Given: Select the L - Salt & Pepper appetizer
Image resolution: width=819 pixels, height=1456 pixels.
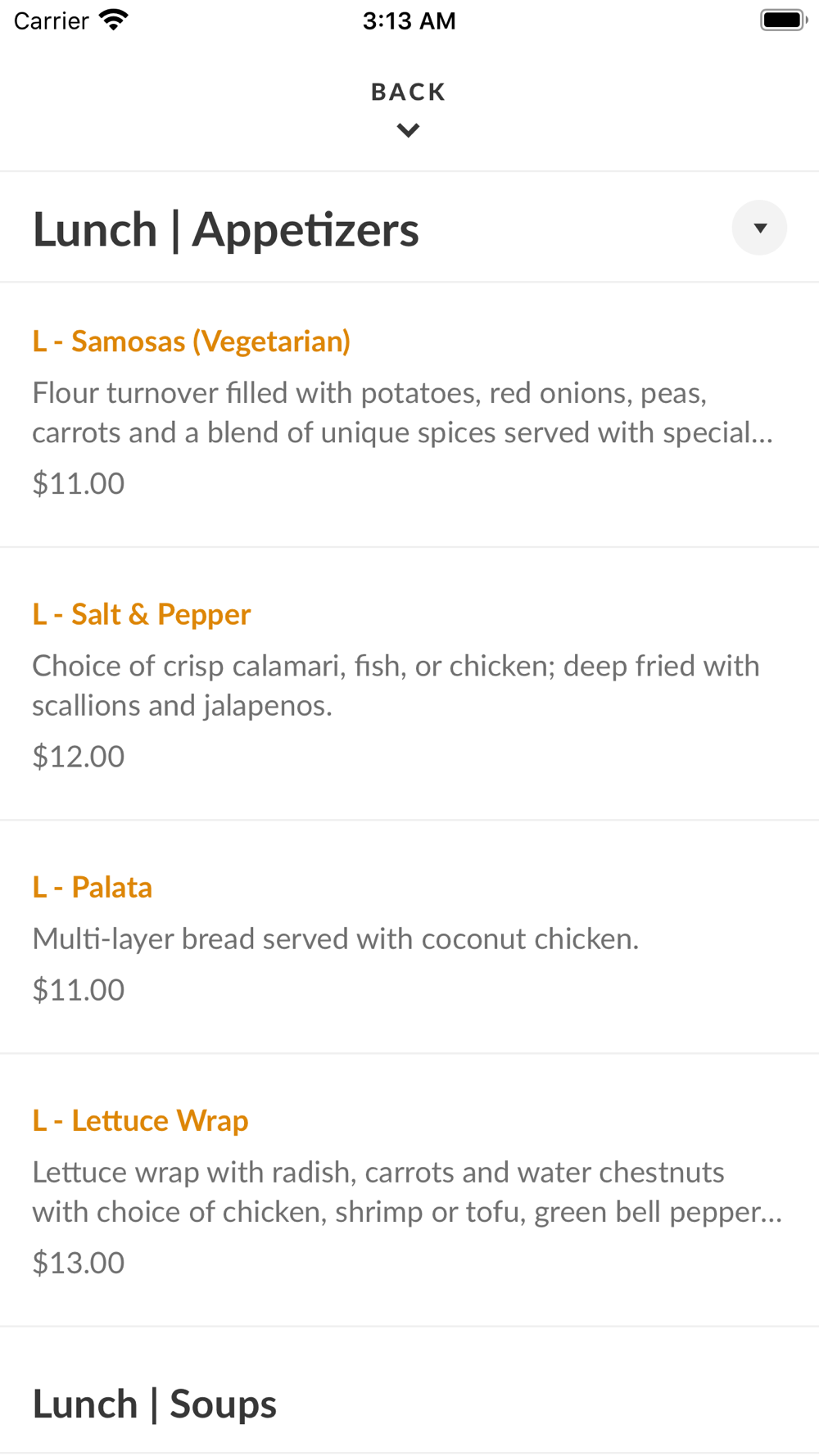Looking at the screenshot, I should 409,684.
